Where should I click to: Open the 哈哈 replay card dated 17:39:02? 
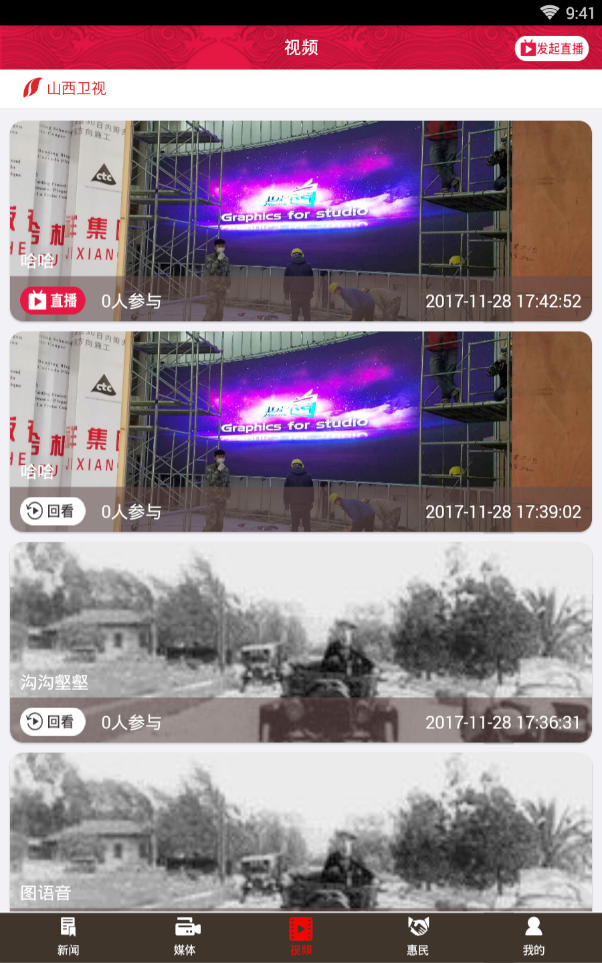pyautogui.click(x=300, y=410)
